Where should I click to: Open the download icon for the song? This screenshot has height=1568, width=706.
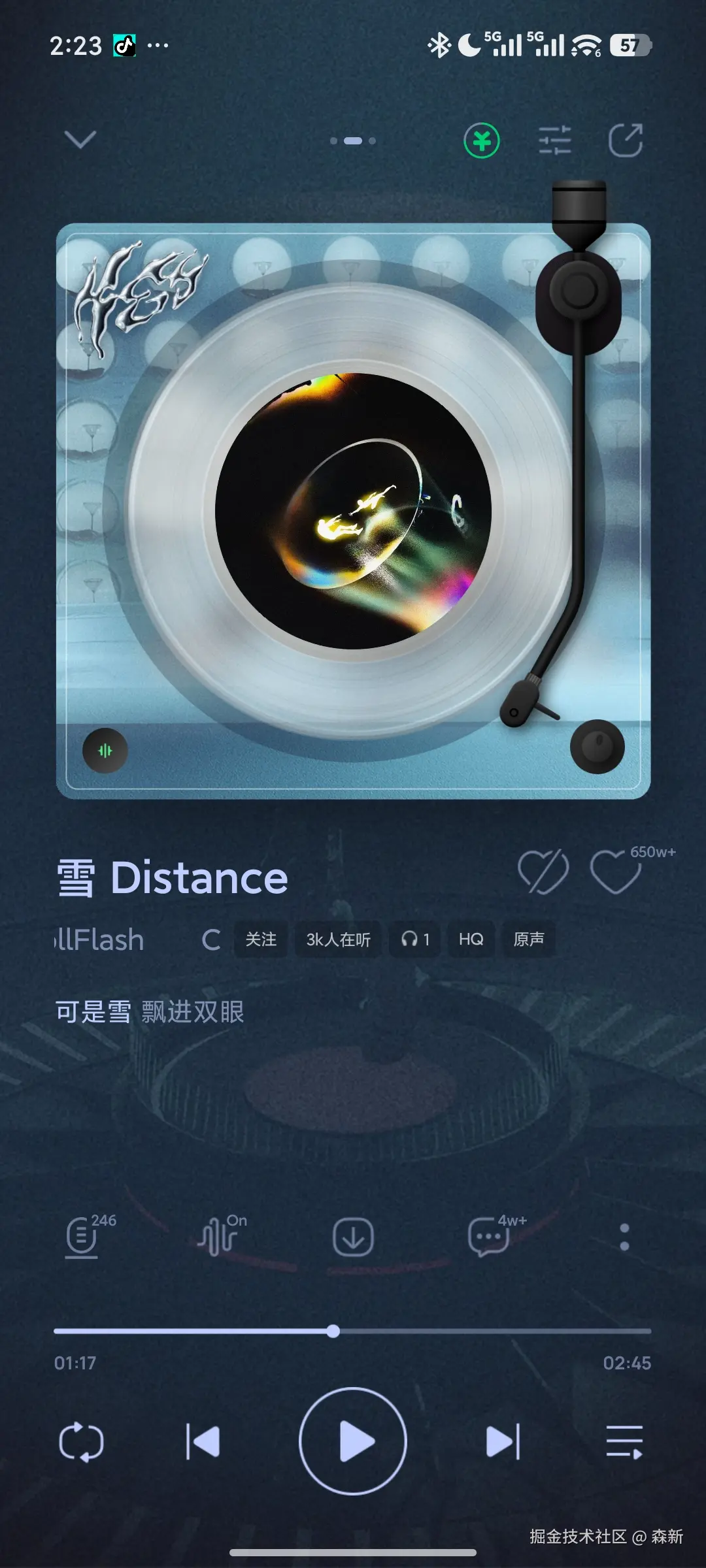[352, 1237]
